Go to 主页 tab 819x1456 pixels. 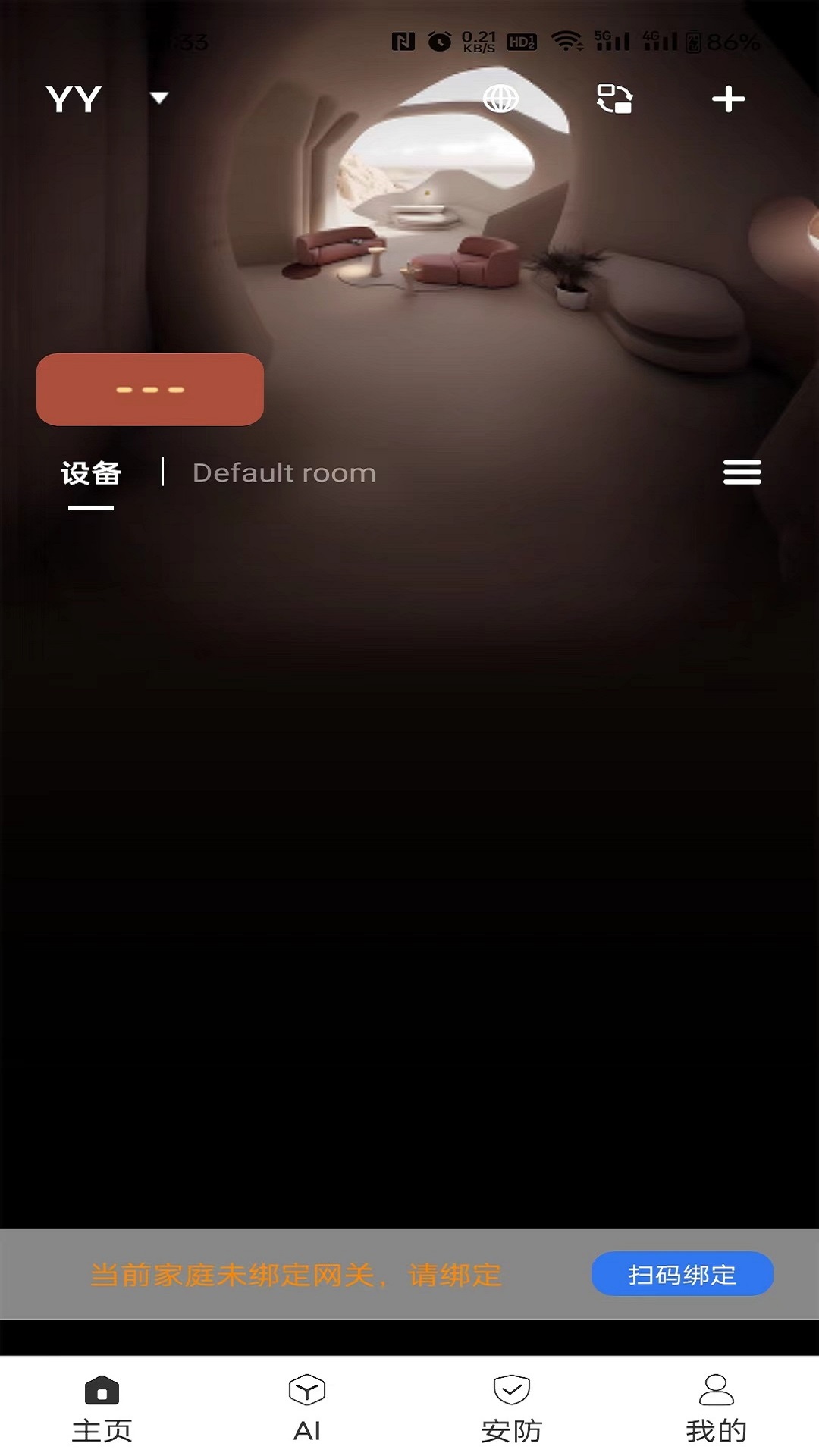click(102, 1407)
